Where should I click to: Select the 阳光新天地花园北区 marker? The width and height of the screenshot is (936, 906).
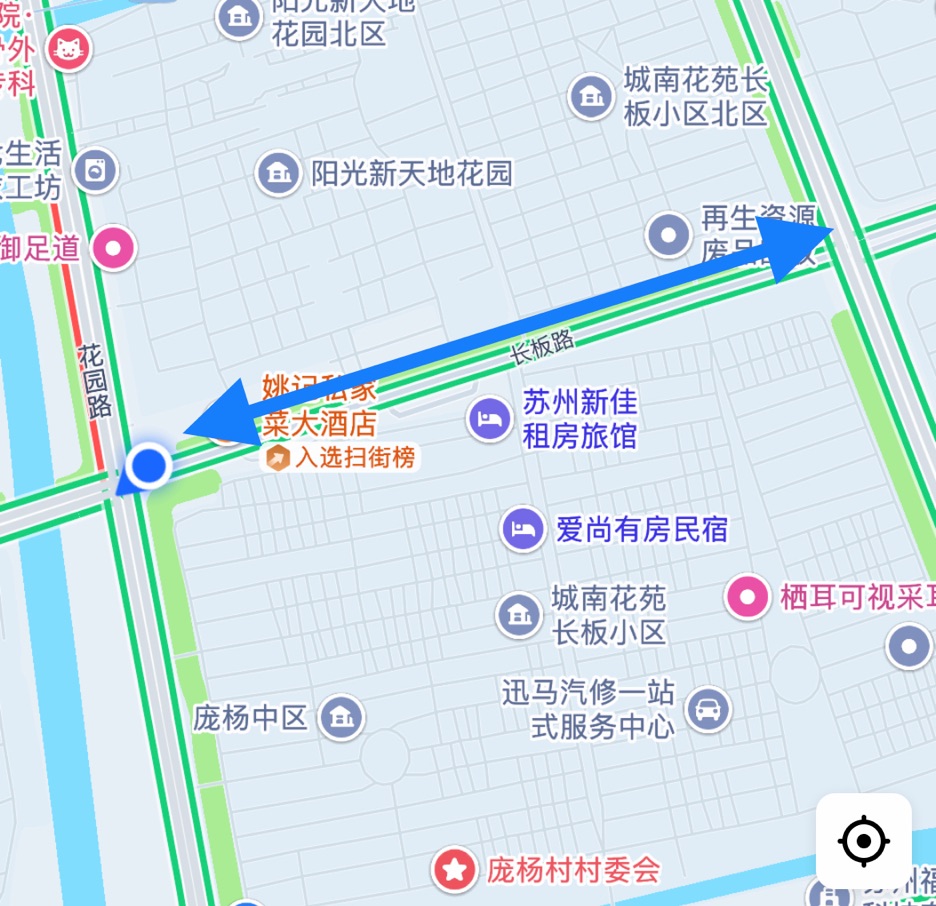point(239,18)
